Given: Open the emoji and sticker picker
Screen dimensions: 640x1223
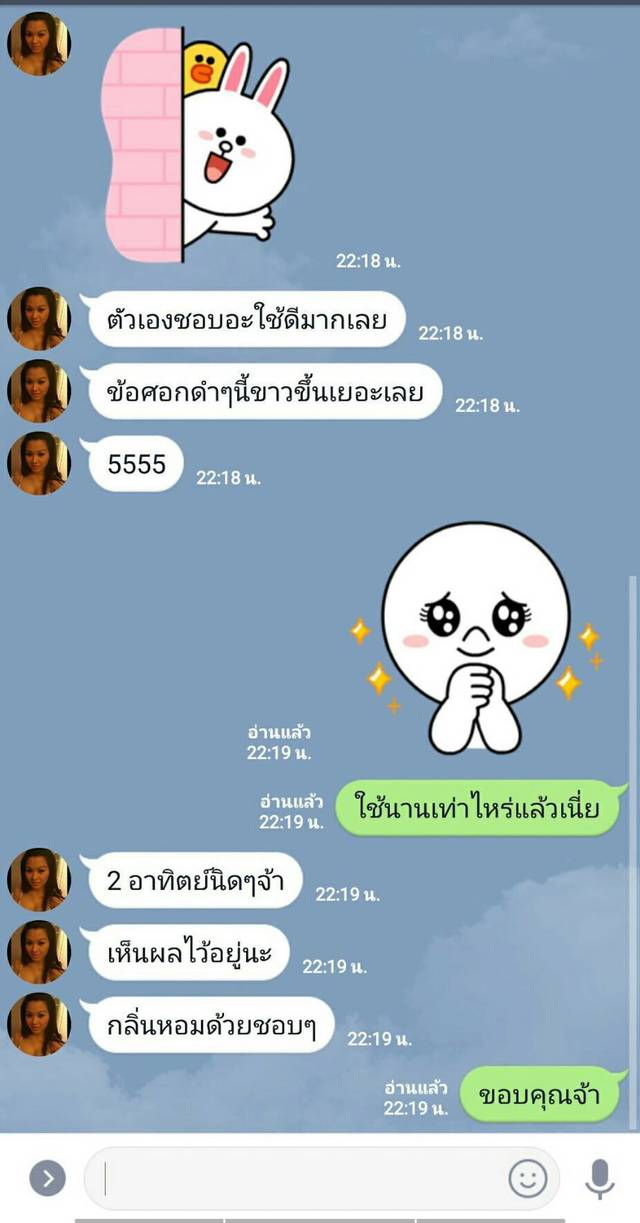Looking at the screenshot, I should (x=527, y=1178).
